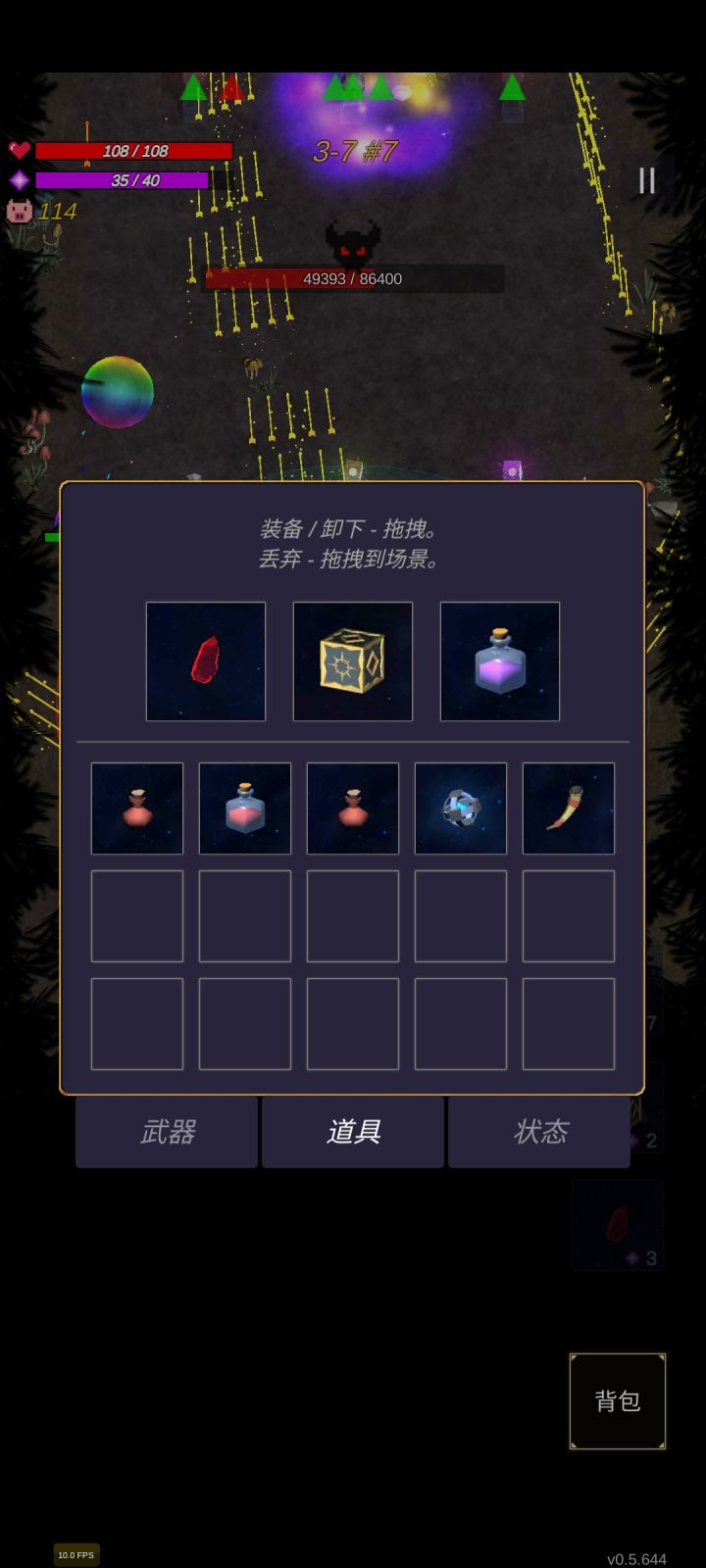Viewport: 706px width, 1568px height.
Task: Tap the pink flask in inventory
Action: click(x=244, y=808)
